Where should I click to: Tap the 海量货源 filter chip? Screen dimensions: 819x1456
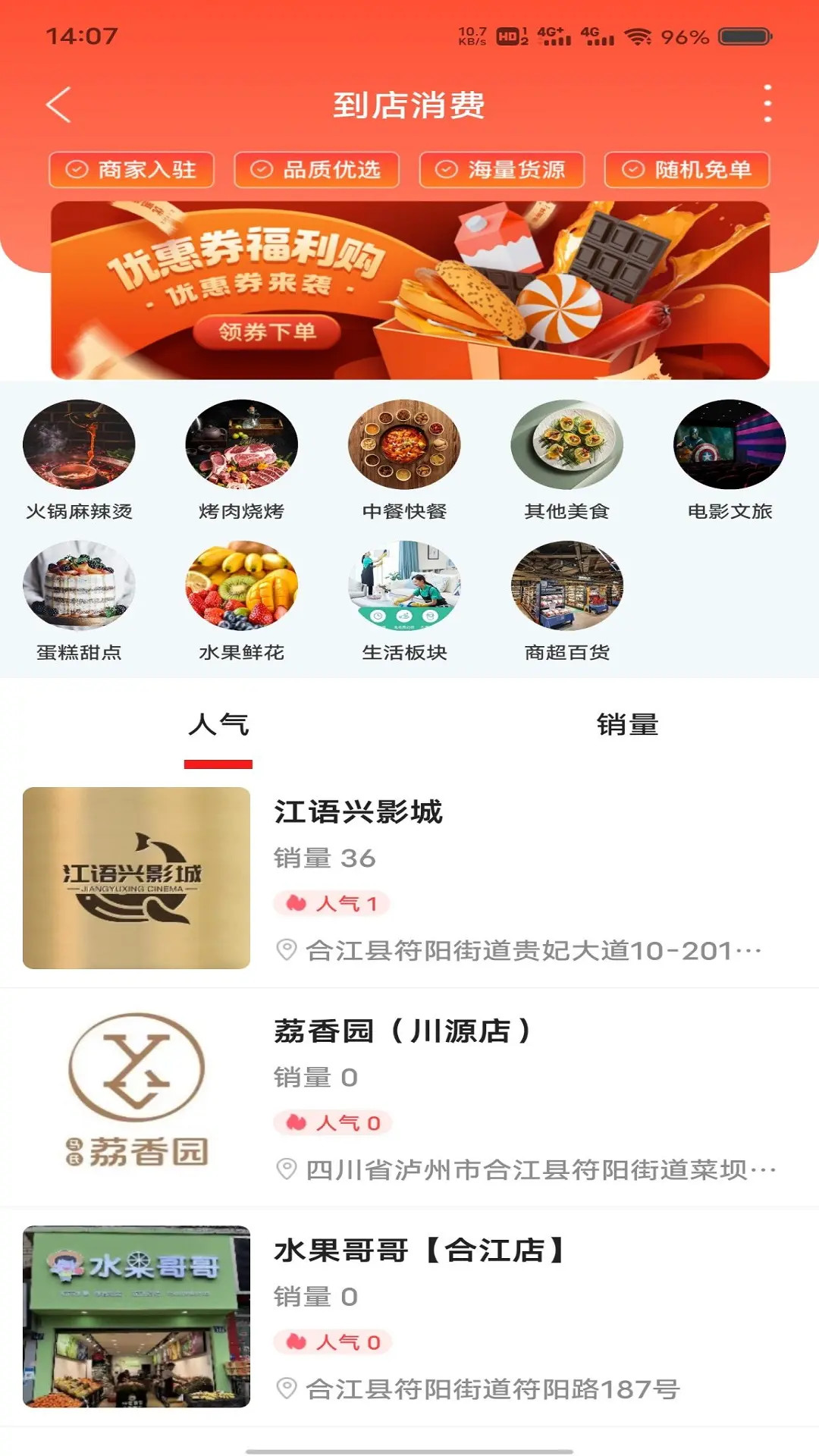click(500, 170)
